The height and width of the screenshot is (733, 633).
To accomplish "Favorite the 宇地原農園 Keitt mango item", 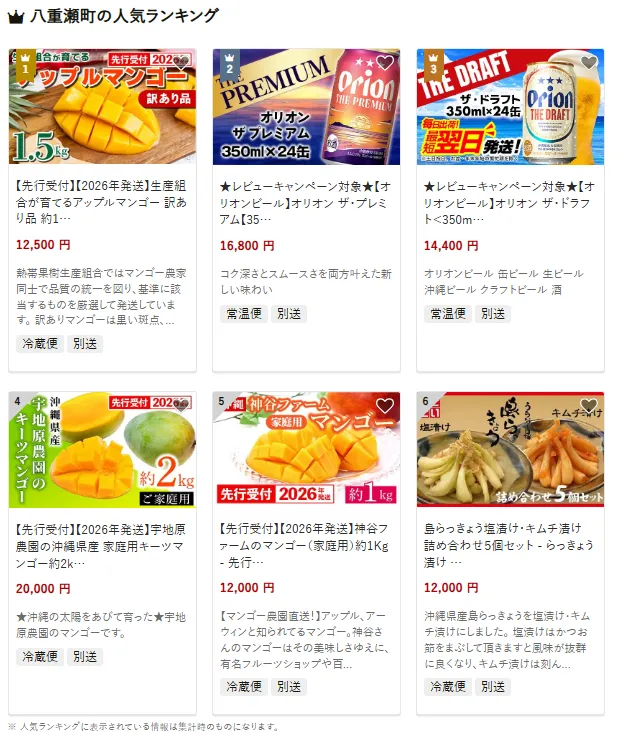I will coord(181,406).
